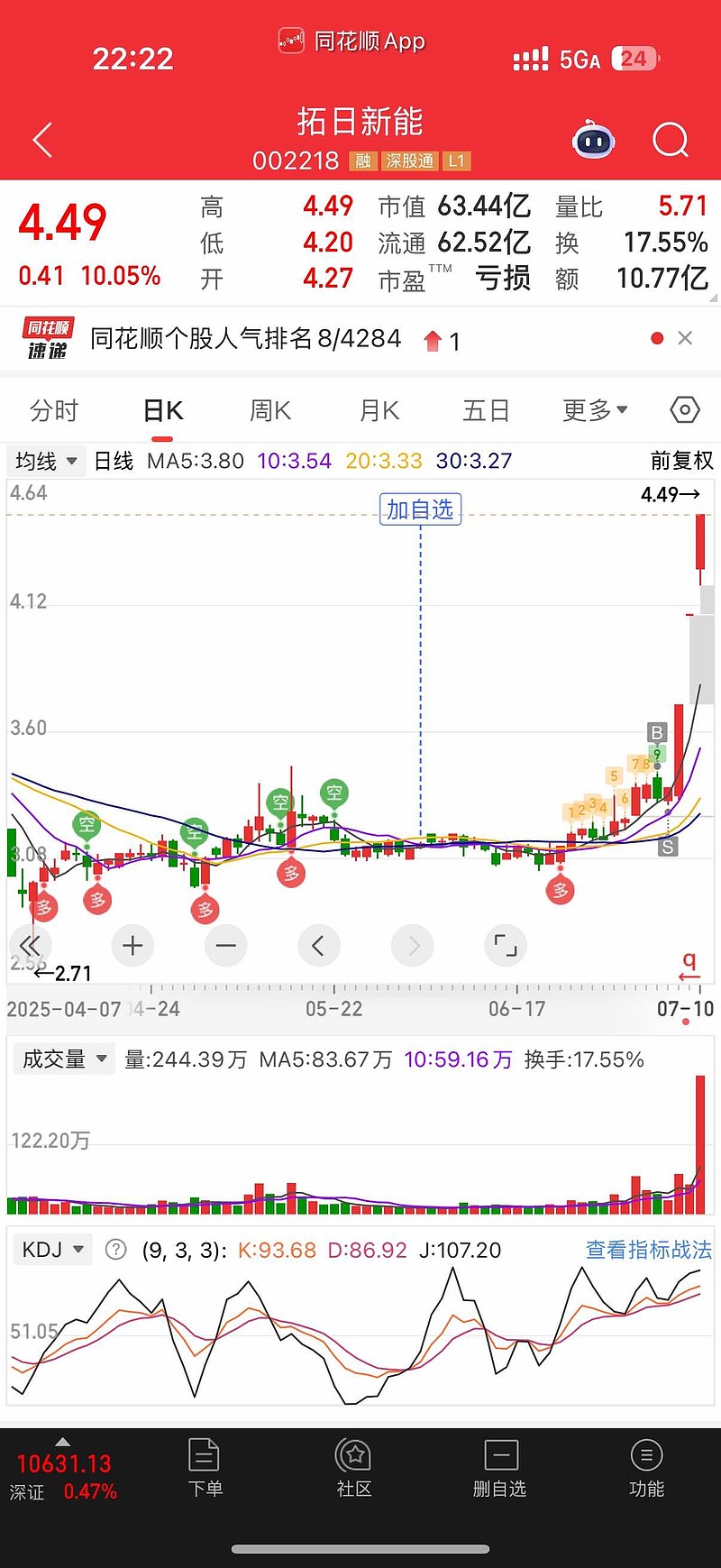Image resolution: width=721 pixels, height=1568 pixels.
Task: Switch to the 周K tab
Action: point(270,411)
